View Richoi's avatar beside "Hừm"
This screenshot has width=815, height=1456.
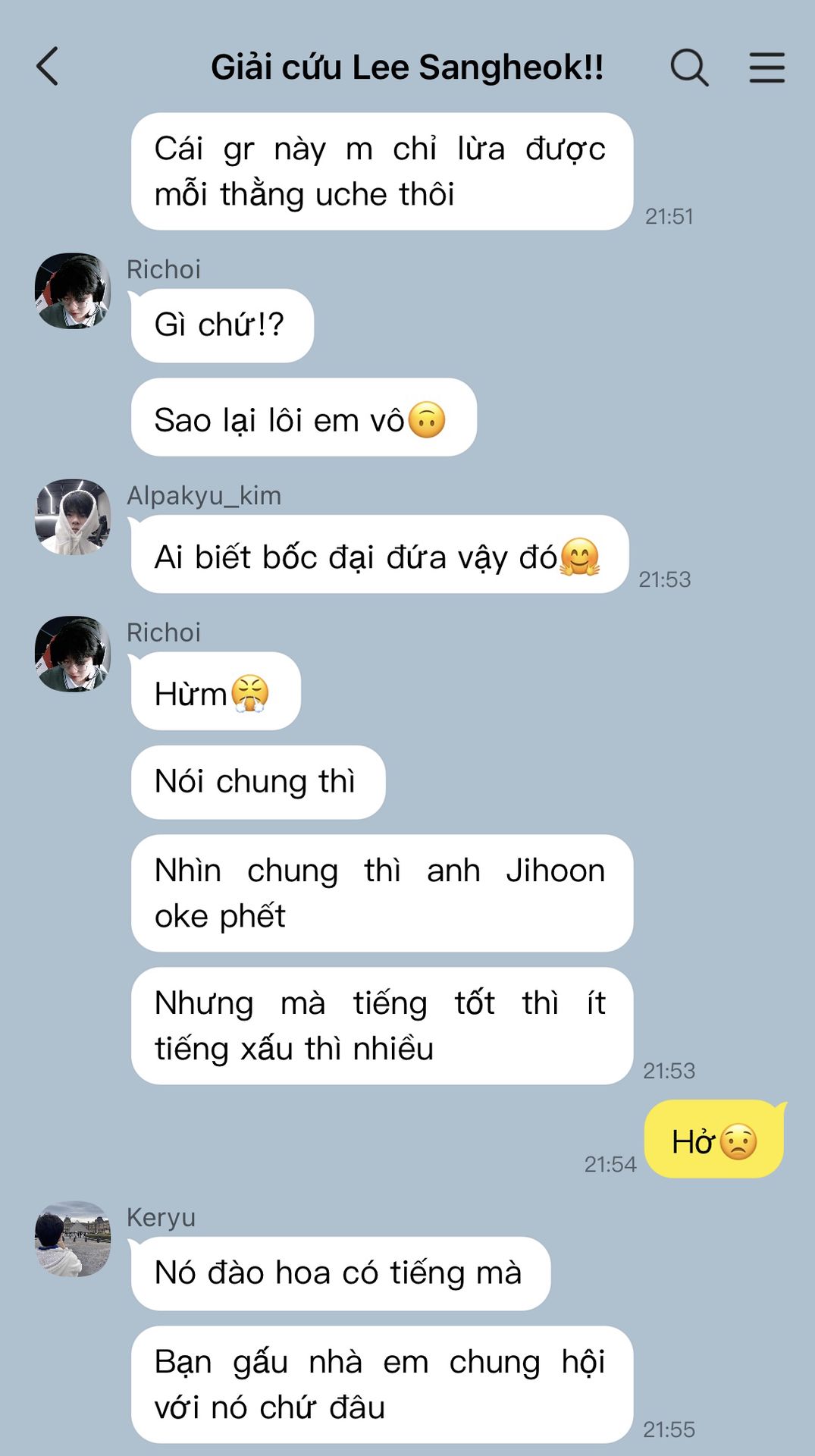[x=73, y=654]
